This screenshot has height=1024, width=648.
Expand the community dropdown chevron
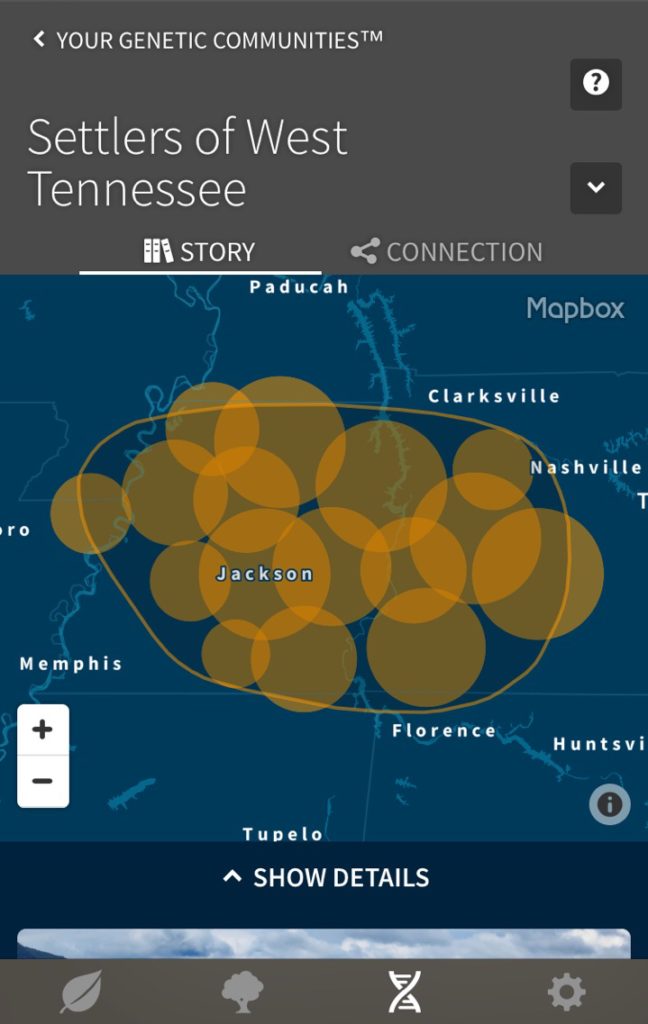tap(596, 188)
